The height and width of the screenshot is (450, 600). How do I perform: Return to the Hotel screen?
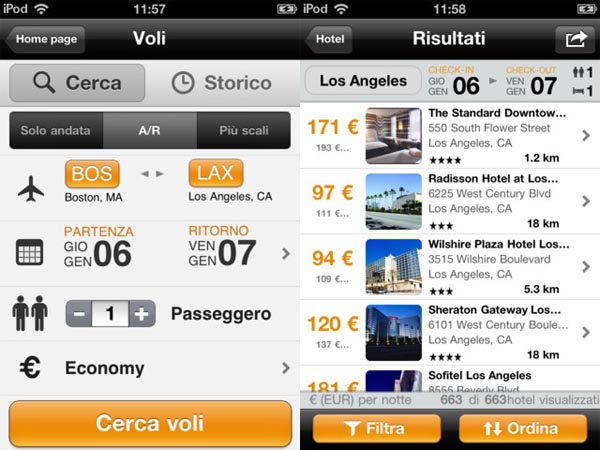[x=331, y=40]
